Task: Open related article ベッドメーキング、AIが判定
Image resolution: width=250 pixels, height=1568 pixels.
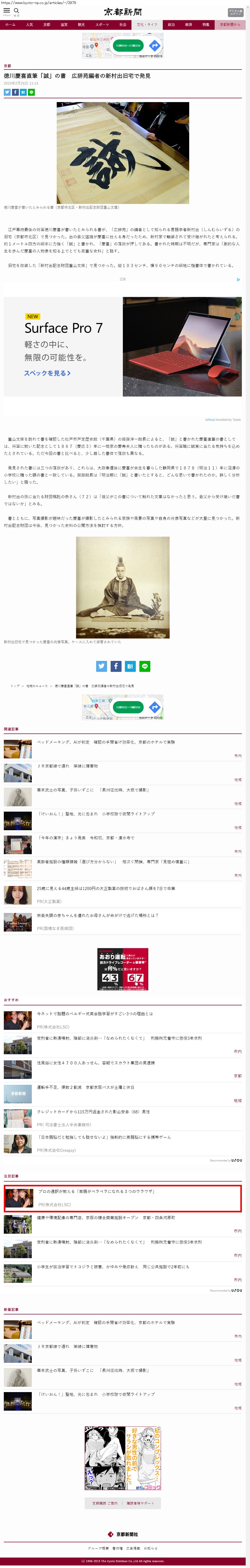Action: click(105, 742)
